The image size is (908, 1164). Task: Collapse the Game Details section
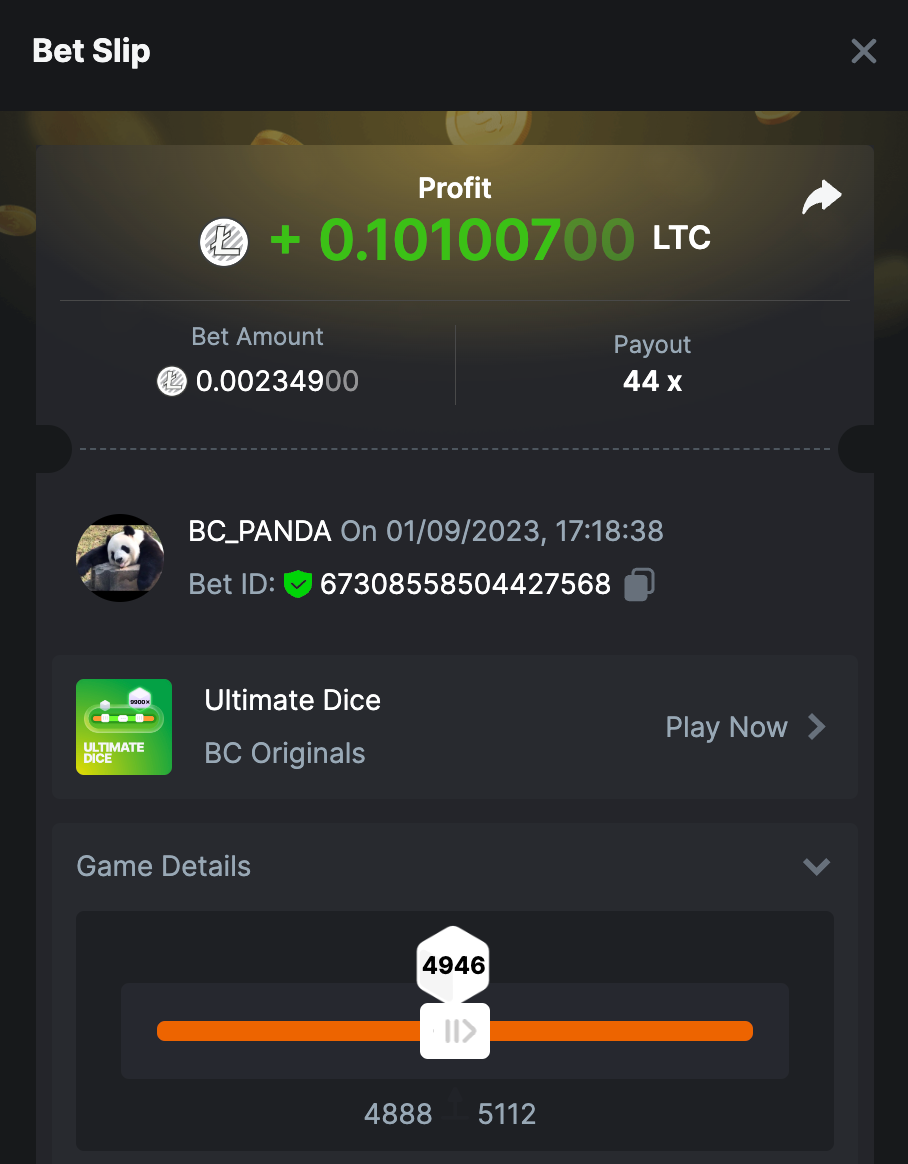click(816, 866)
